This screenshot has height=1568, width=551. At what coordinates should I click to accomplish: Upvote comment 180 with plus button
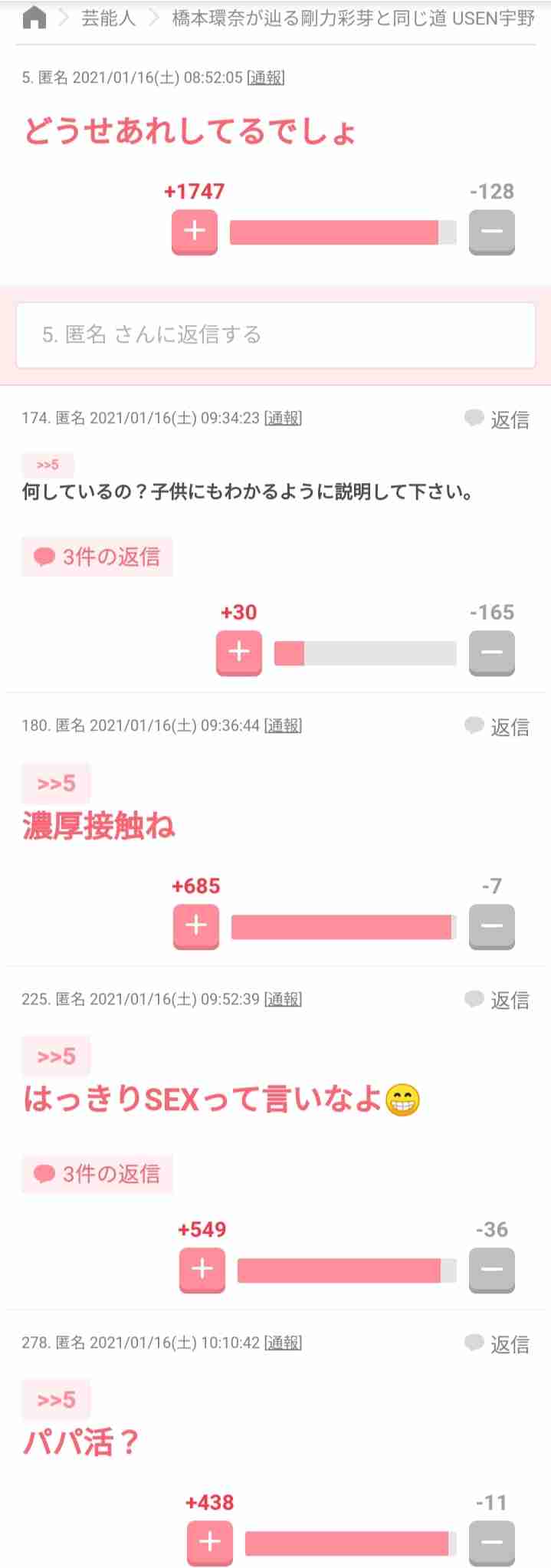click(196, 925)
